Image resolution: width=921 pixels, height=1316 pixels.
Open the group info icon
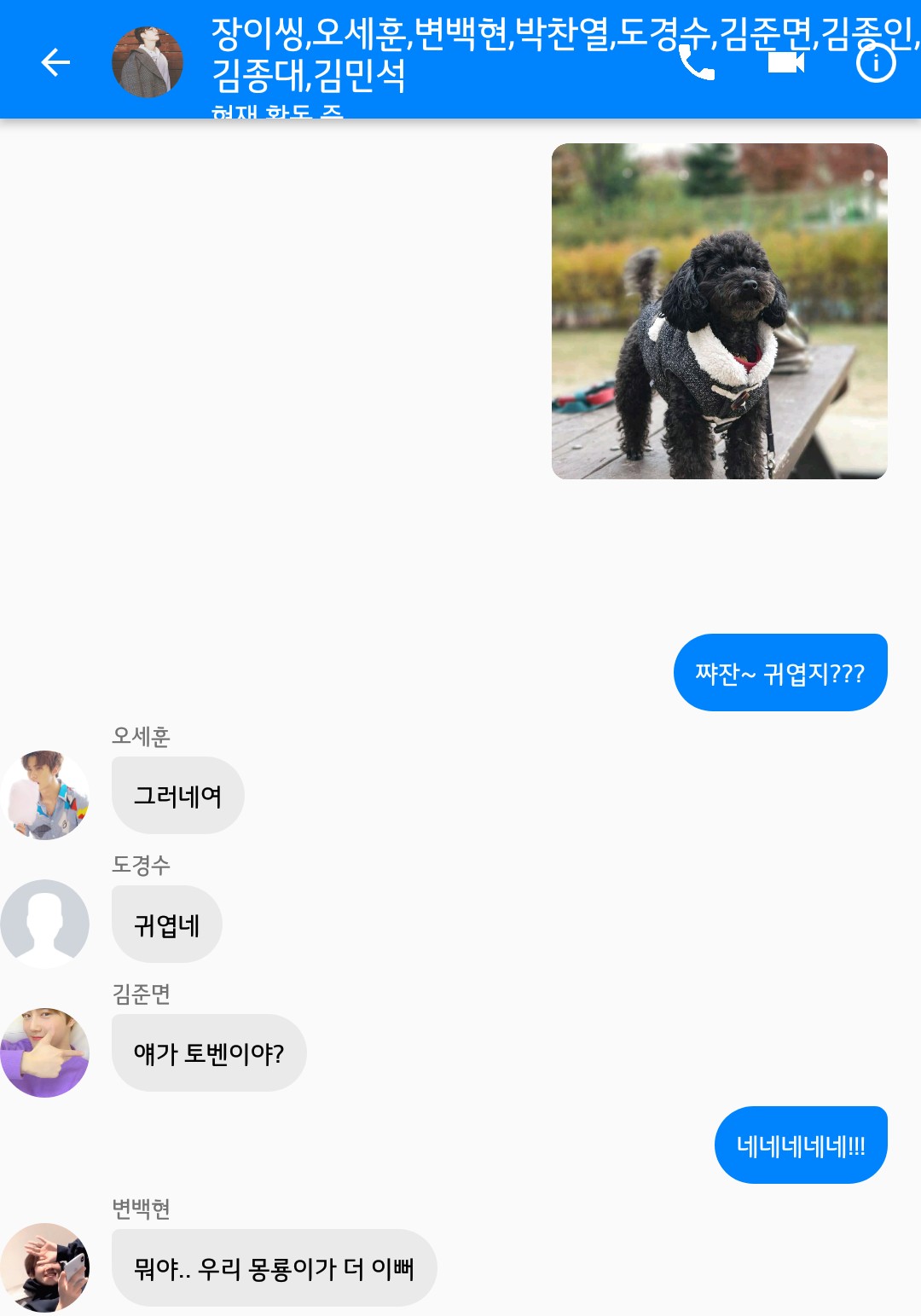[x=876, y=63]
